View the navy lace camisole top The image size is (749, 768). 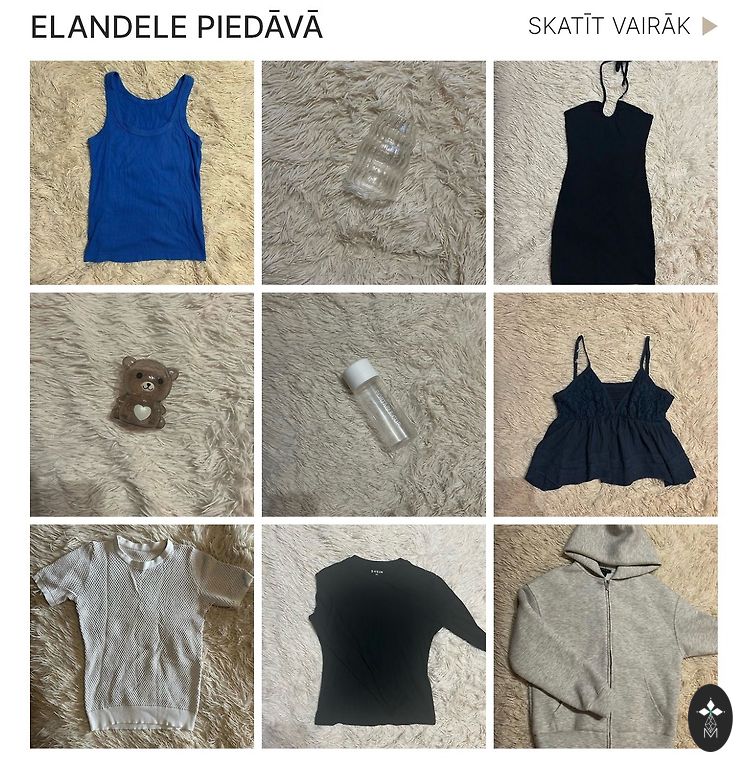coord(605,404)
